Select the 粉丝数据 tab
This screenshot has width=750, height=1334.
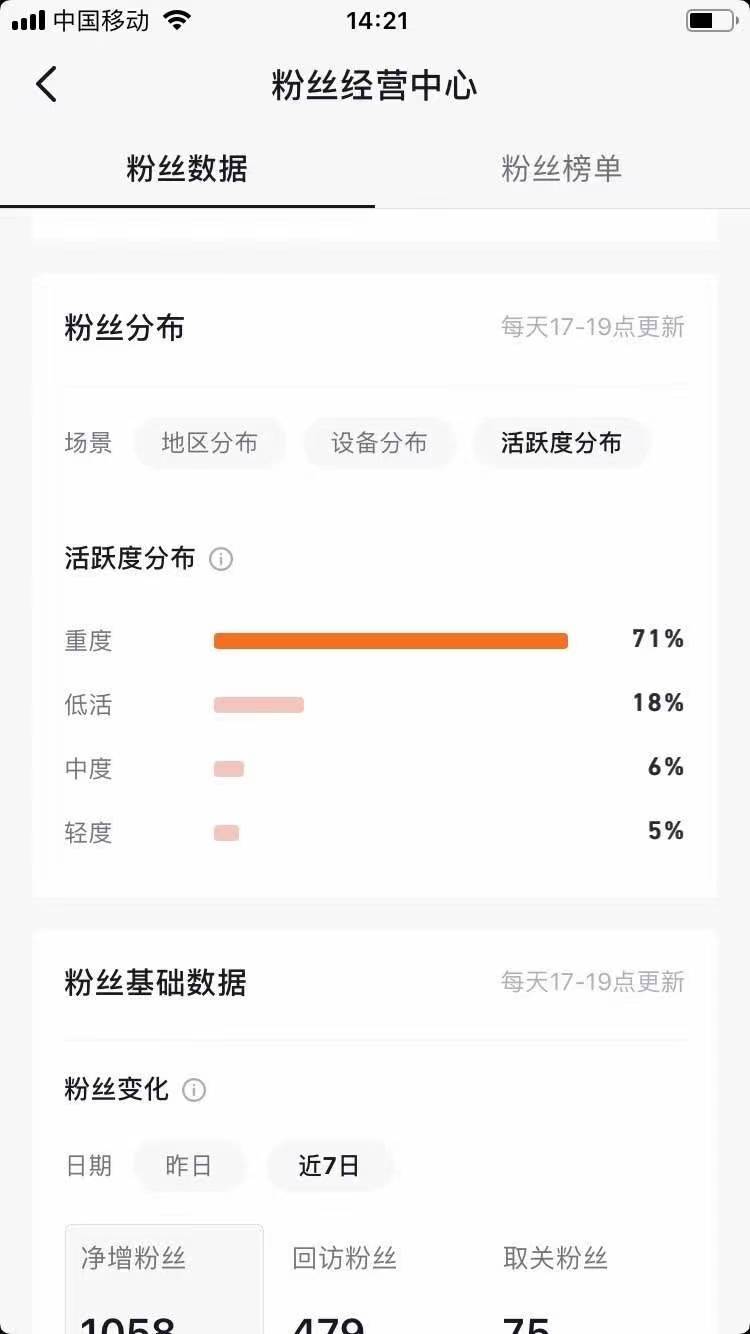click(x=187, y=169)
